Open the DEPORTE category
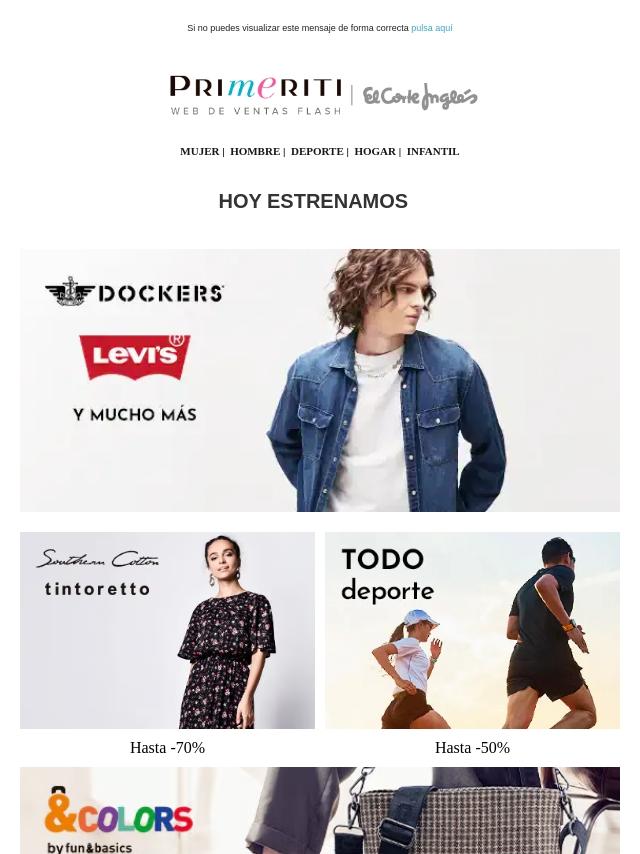640x854 pixels. click(x=317, y=151)
